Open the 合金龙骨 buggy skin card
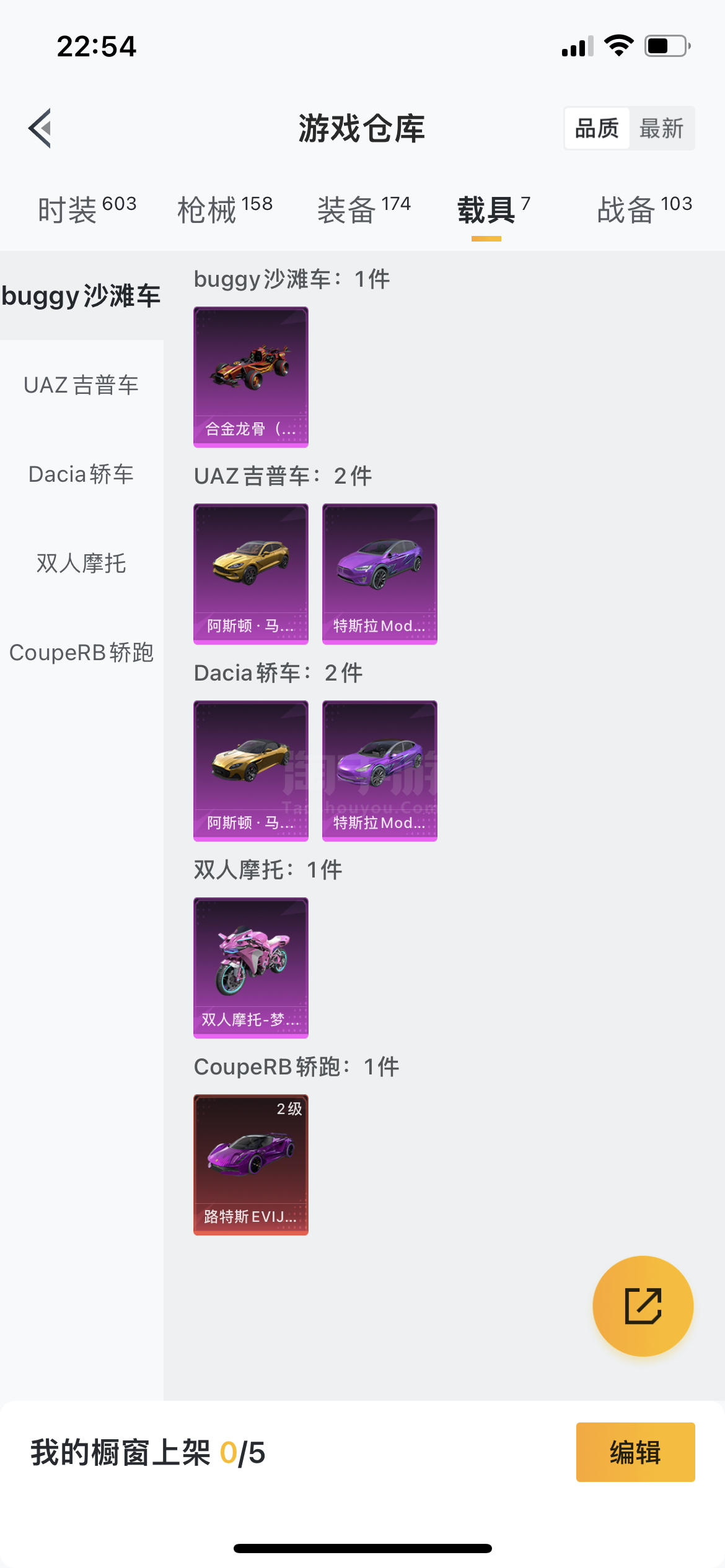This screenshot has height=1568, width=725. click(251, 377)
